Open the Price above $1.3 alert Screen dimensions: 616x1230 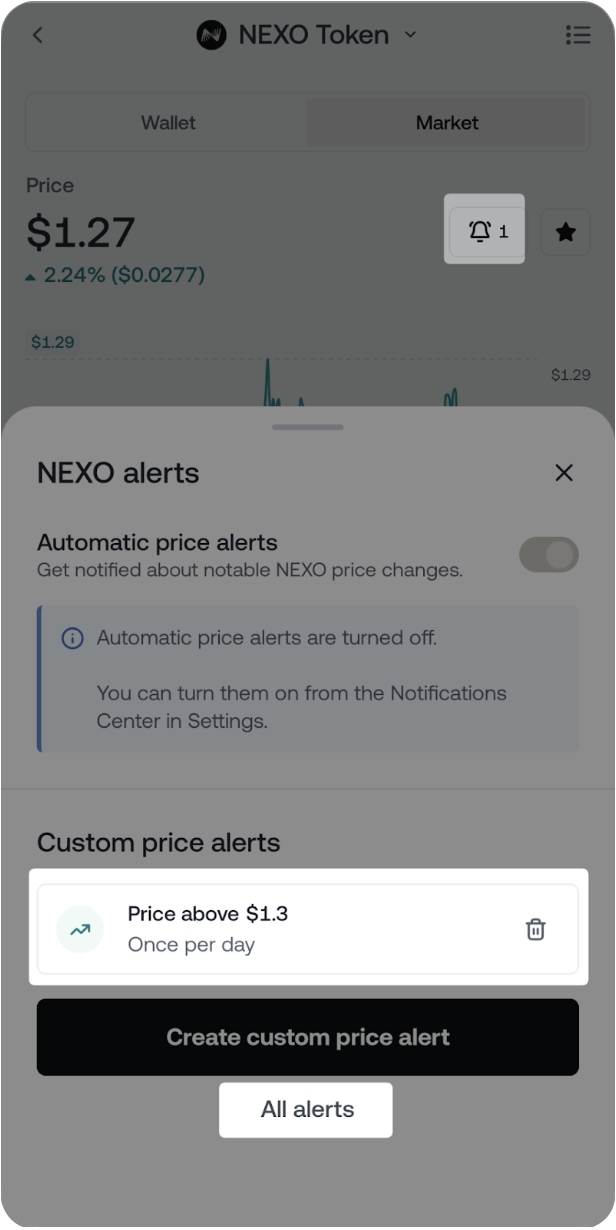point(290,929)
